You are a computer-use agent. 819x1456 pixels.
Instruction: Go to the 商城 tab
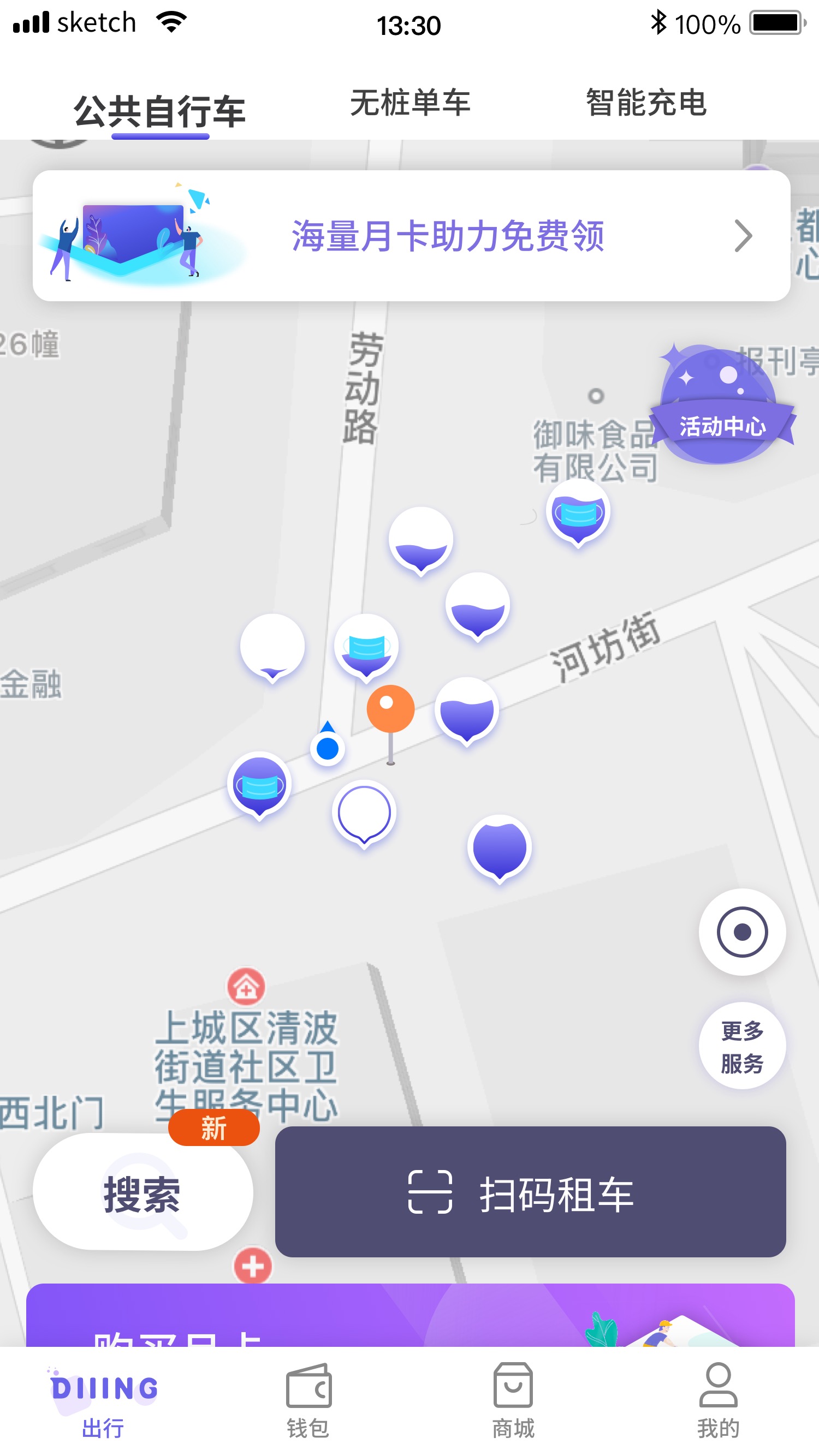click(513, 1400)
